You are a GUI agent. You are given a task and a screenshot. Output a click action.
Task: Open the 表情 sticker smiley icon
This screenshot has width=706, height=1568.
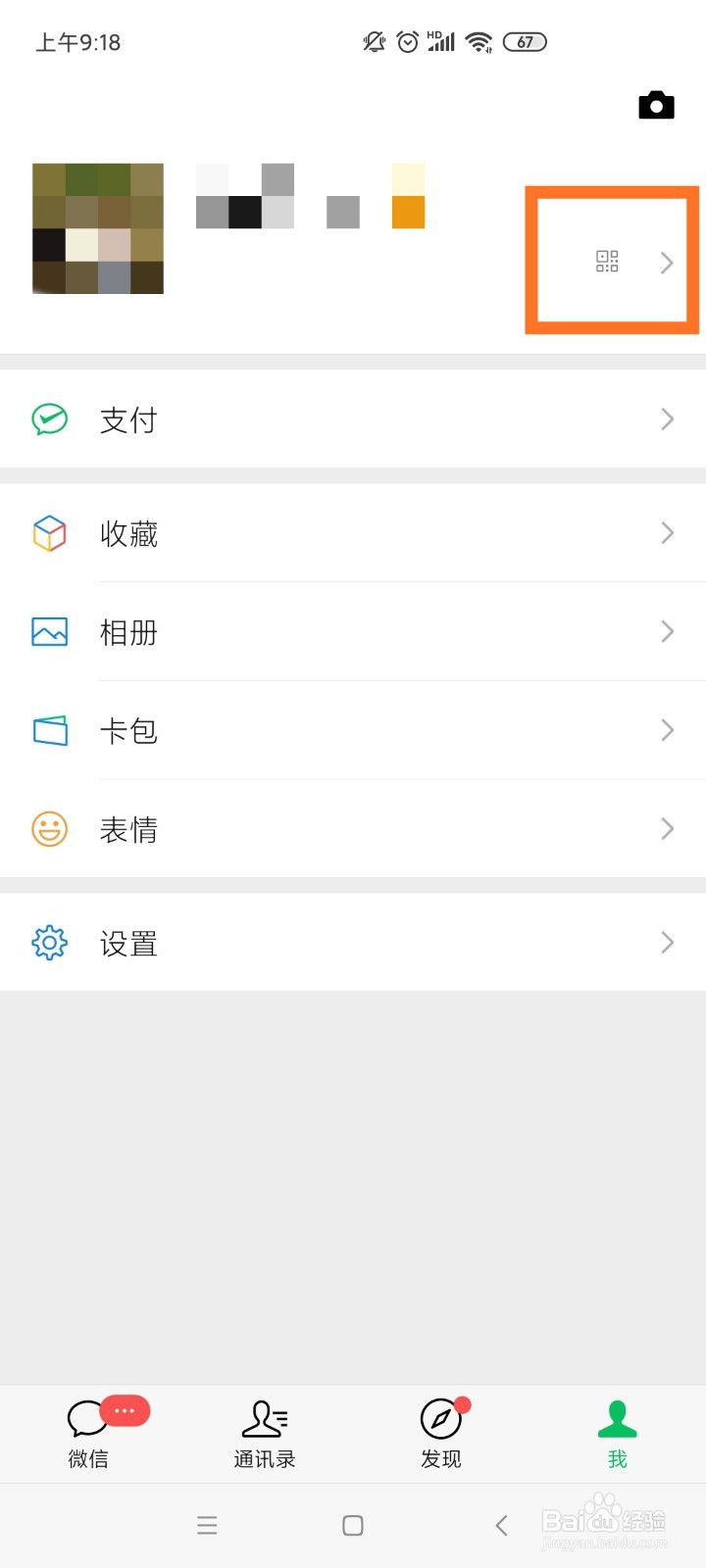tap(48, 829)
